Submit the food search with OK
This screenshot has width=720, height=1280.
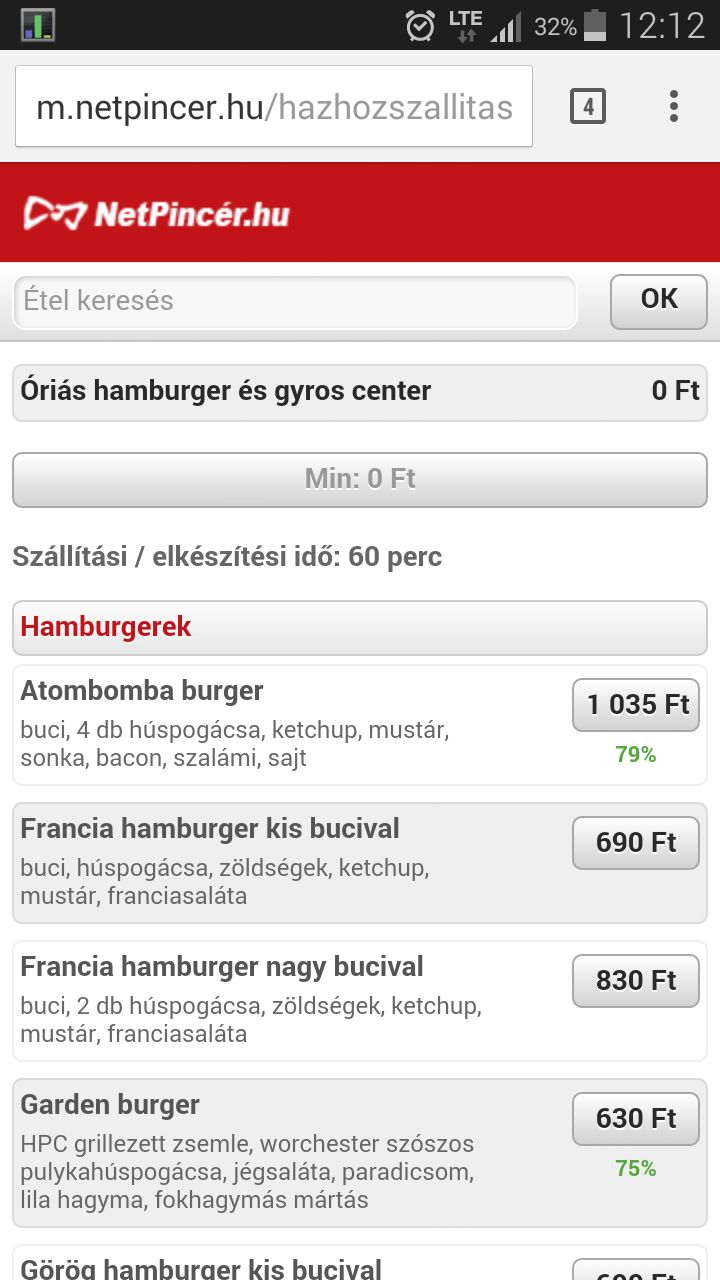point(659,301)
